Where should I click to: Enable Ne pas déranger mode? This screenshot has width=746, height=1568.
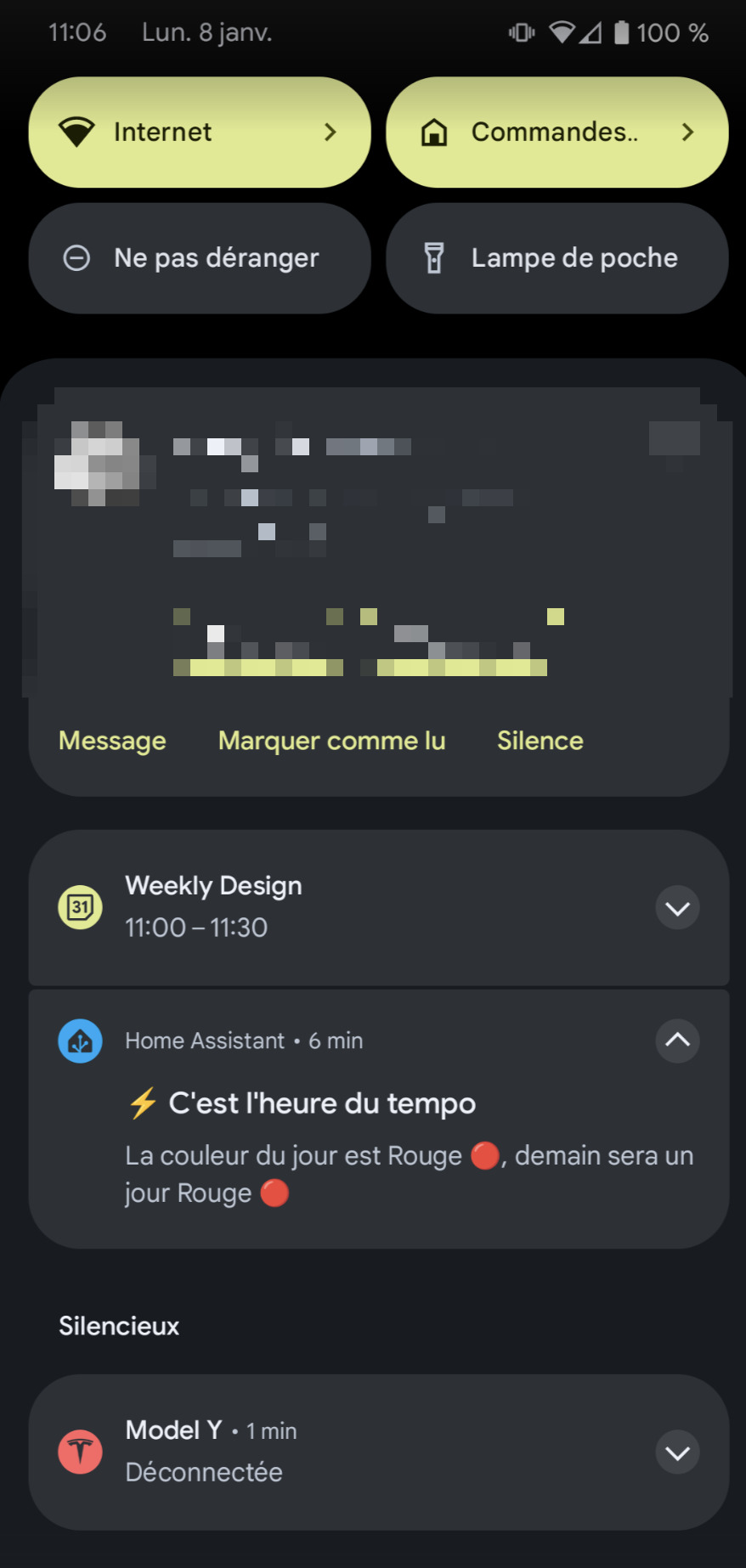point(200,258)
